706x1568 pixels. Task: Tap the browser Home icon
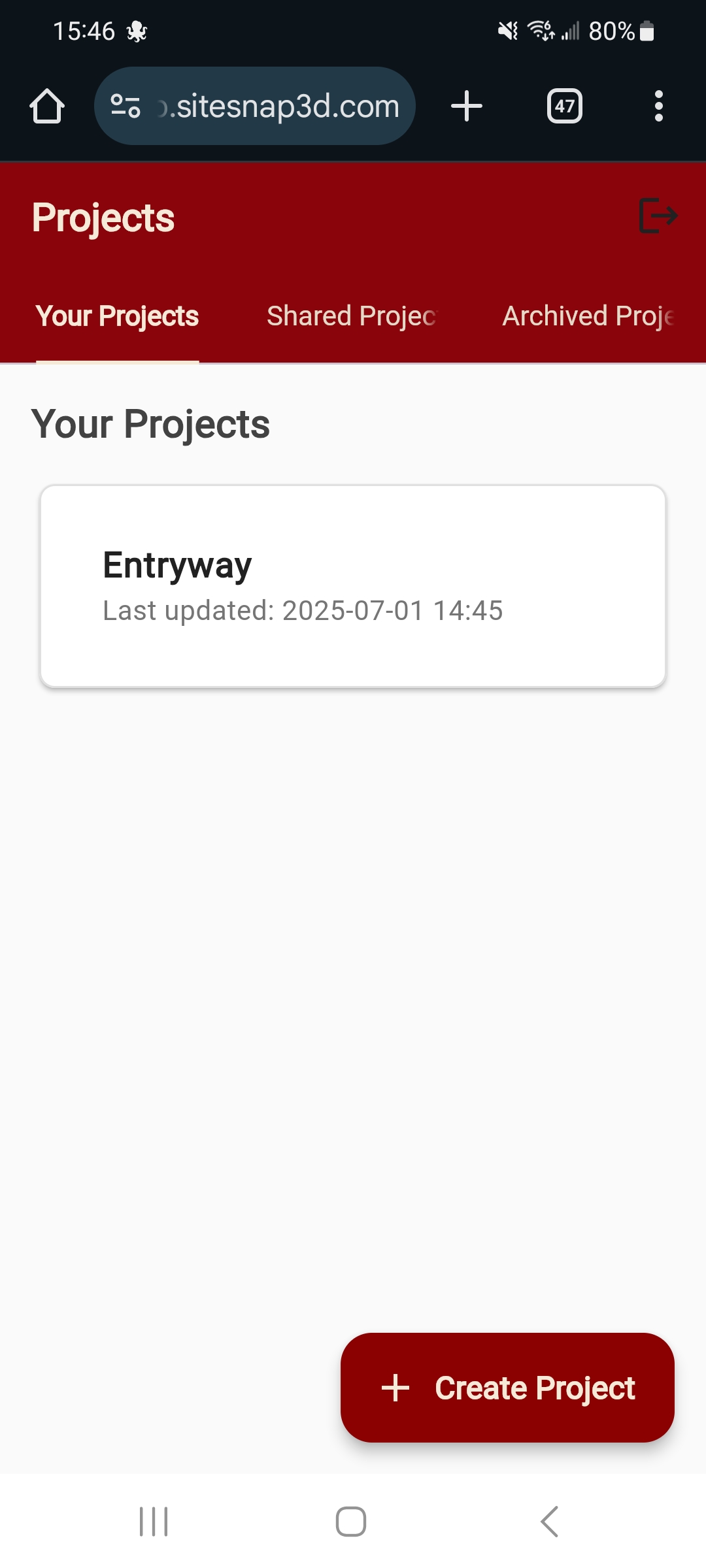click(46, 106)
